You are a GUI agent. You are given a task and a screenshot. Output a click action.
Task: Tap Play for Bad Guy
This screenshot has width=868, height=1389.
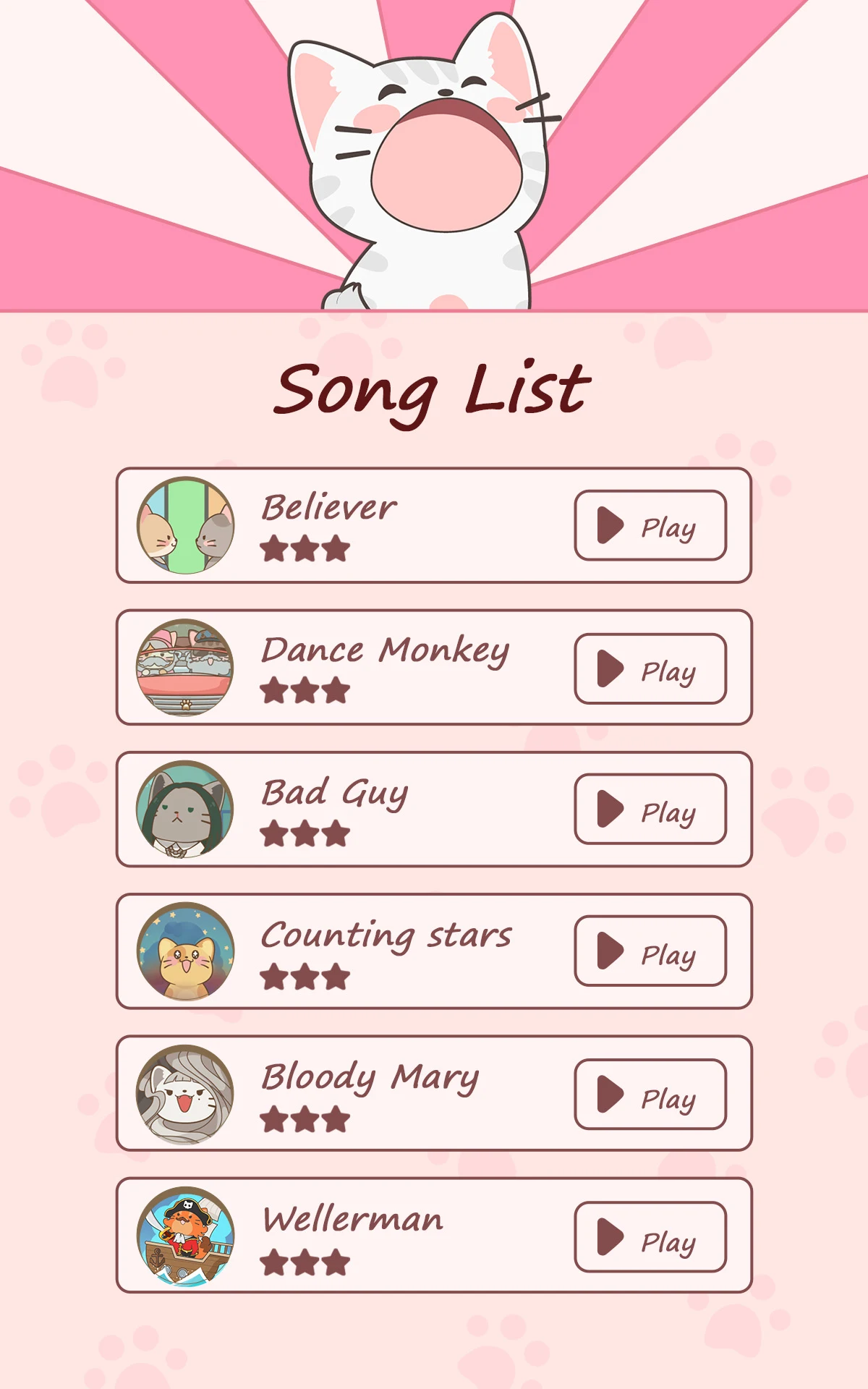[x=650, y=809]
